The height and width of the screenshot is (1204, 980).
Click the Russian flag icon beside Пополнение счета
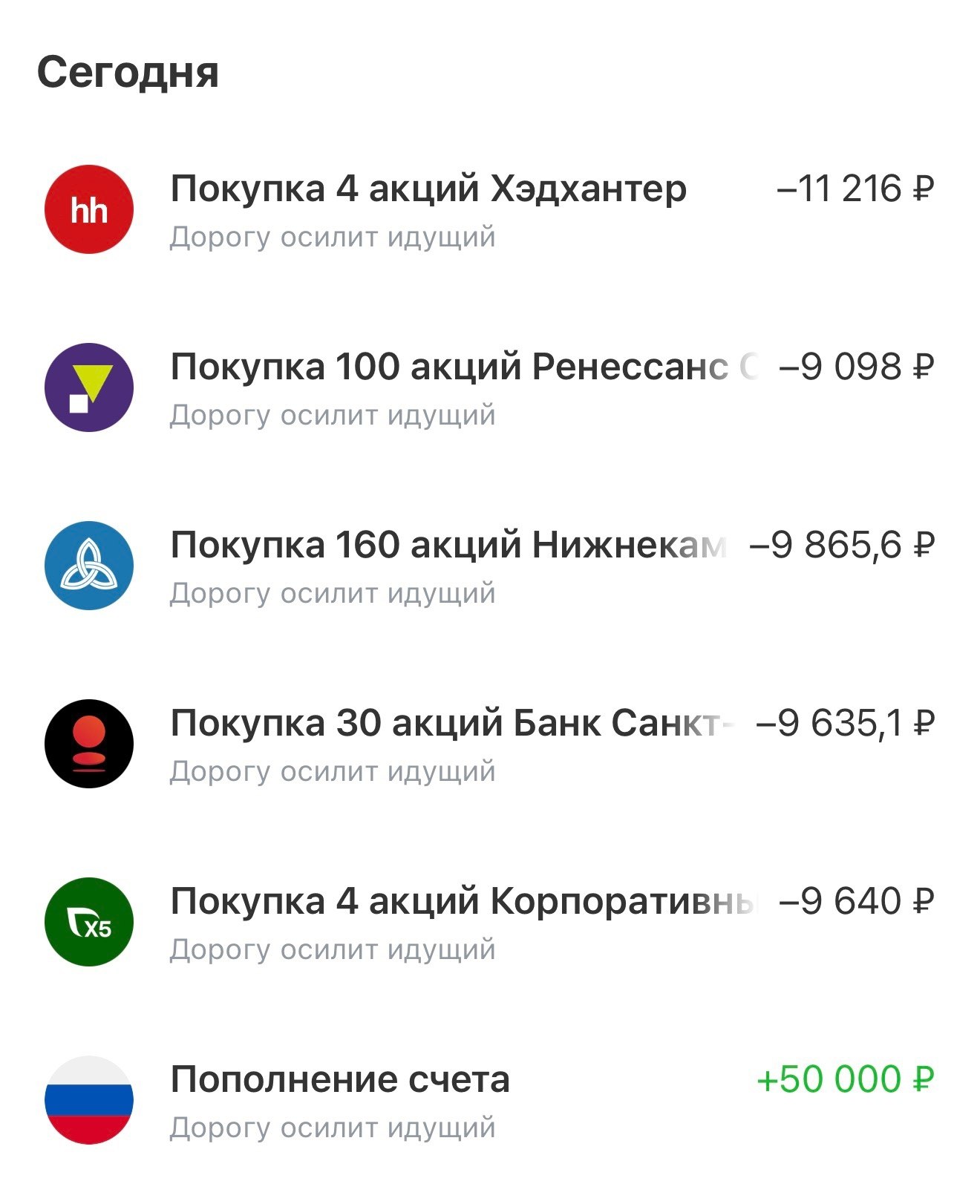[x=89, y=1099]
